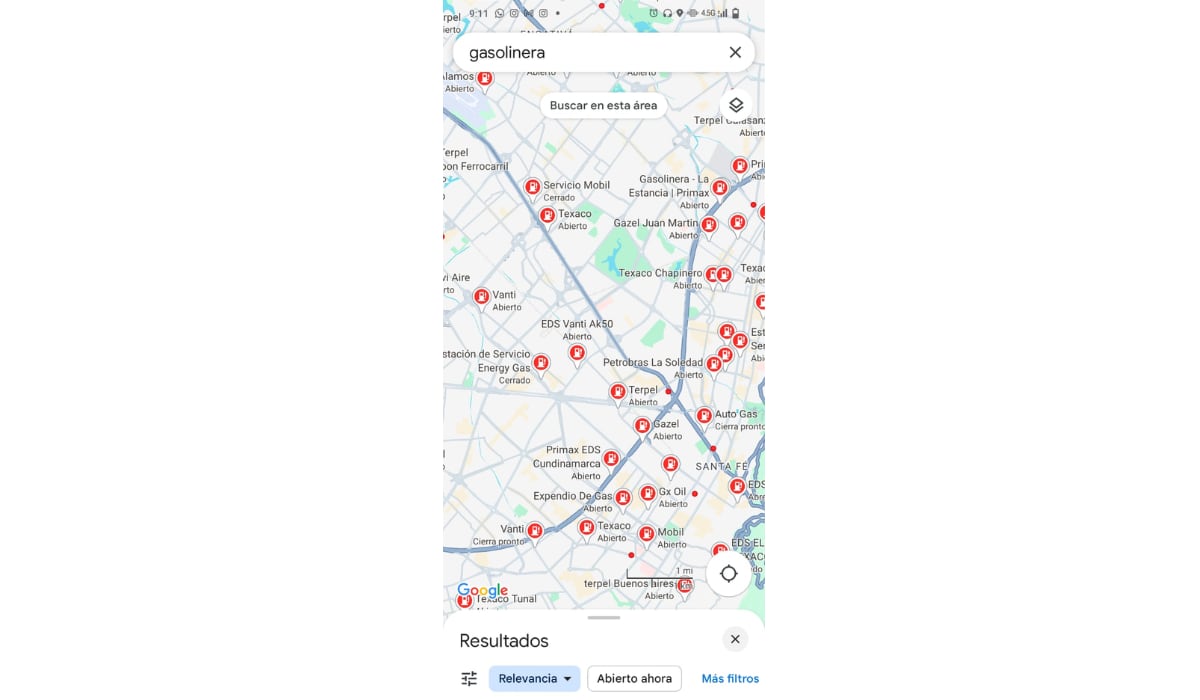Select the Gx Oil station pin
This screenshot has height=700, width=1200.
coord(648,493)
